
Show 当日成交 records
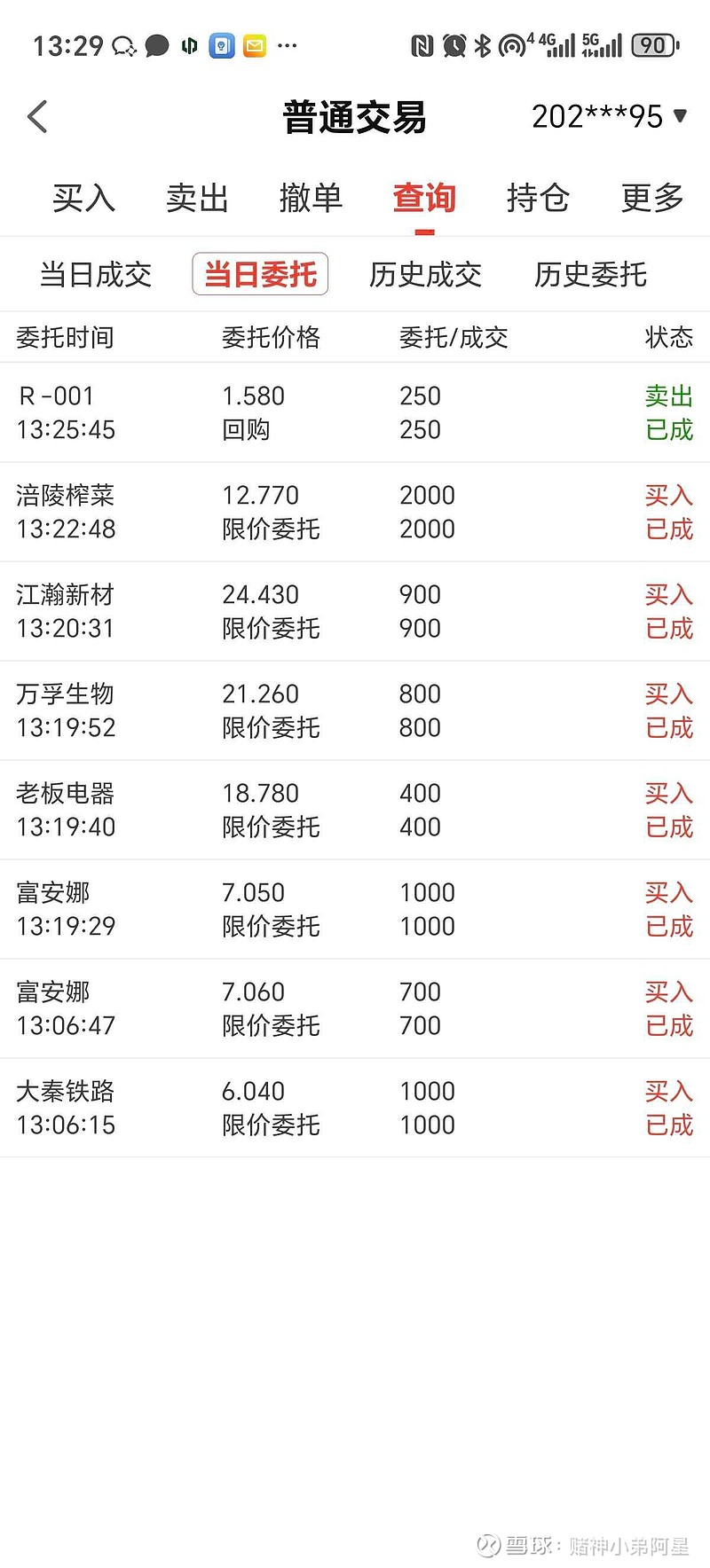96,275
